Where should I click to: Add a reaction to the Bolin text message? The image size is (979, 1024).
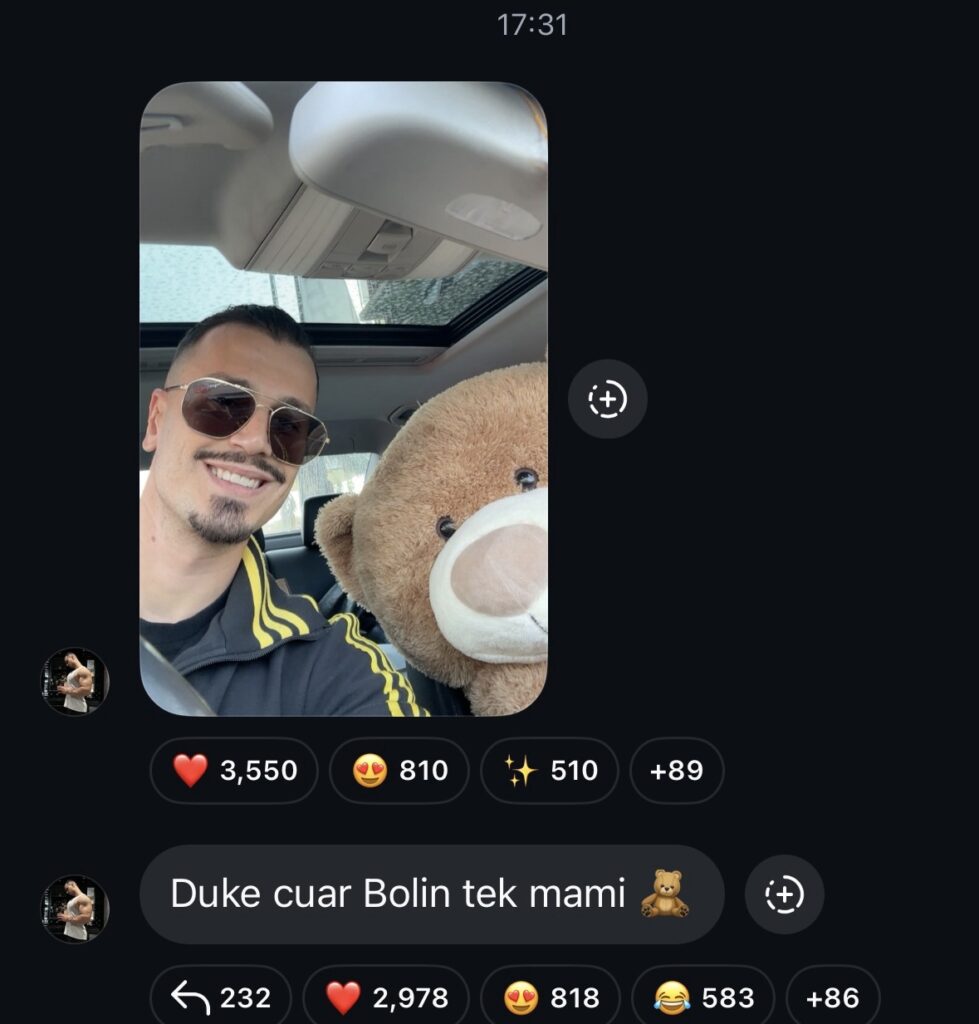click(x=784, y=894)
